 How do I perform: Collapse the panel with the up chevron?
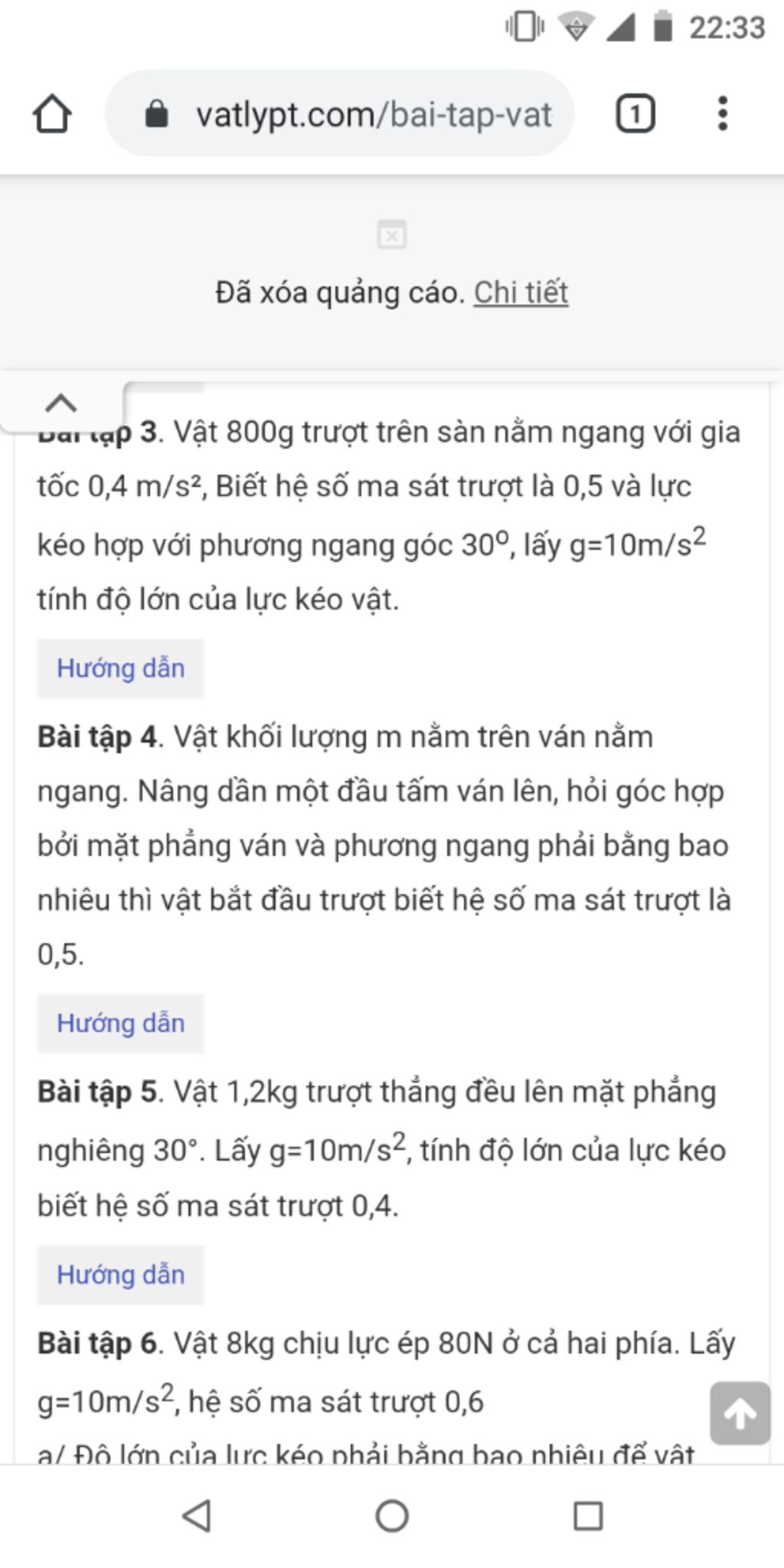click(61, 403)
